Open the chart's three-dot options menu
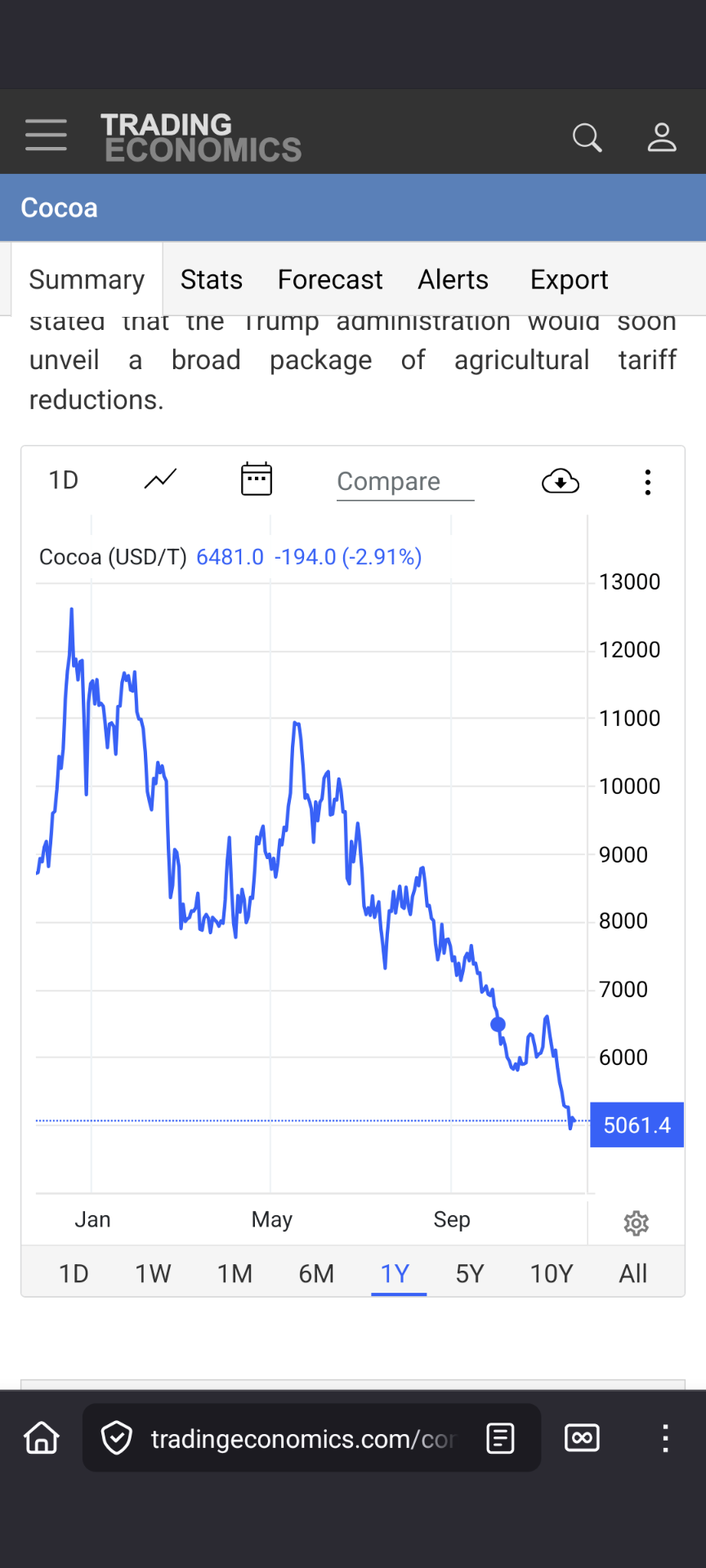706x1568 pixels. click(648, 482)
